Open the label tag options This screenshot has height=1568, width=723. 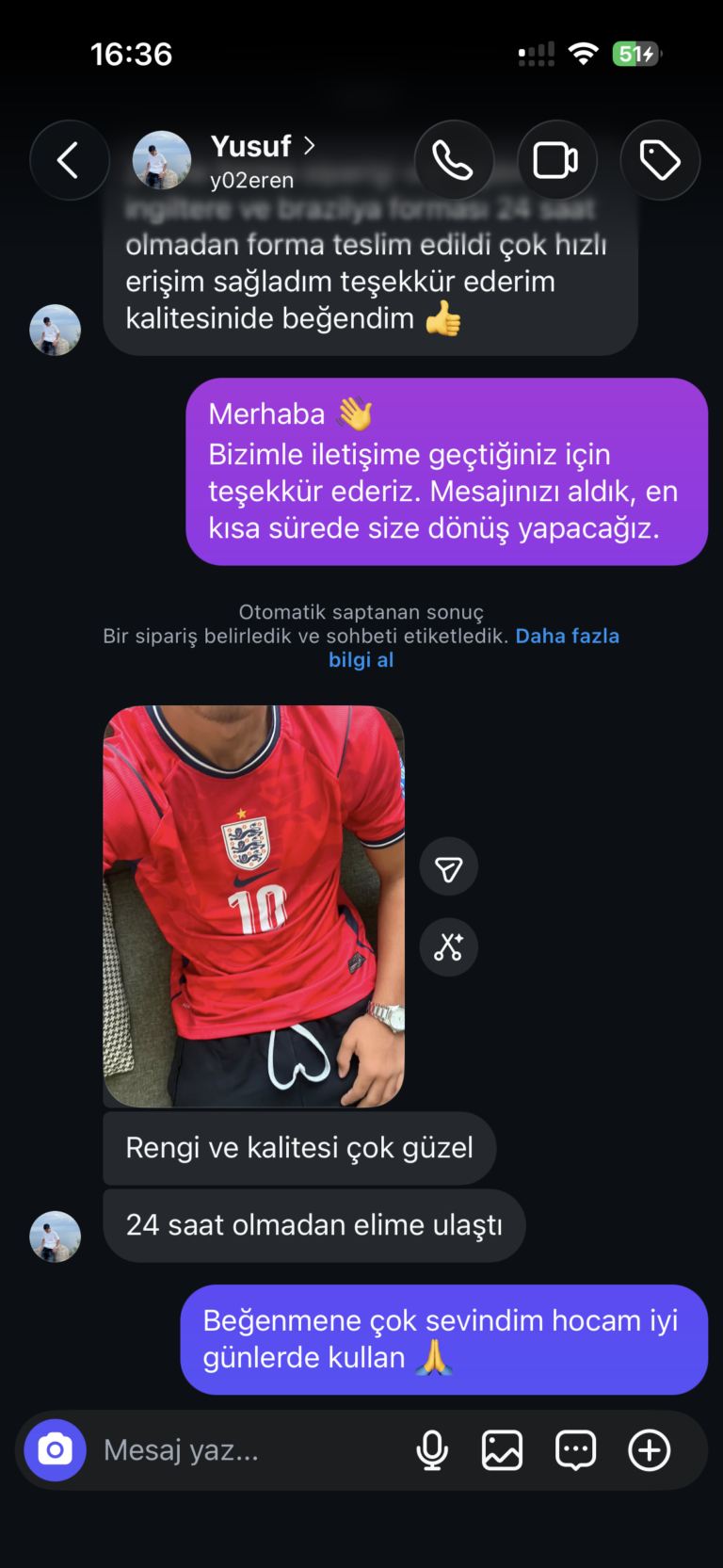point(660,160)
